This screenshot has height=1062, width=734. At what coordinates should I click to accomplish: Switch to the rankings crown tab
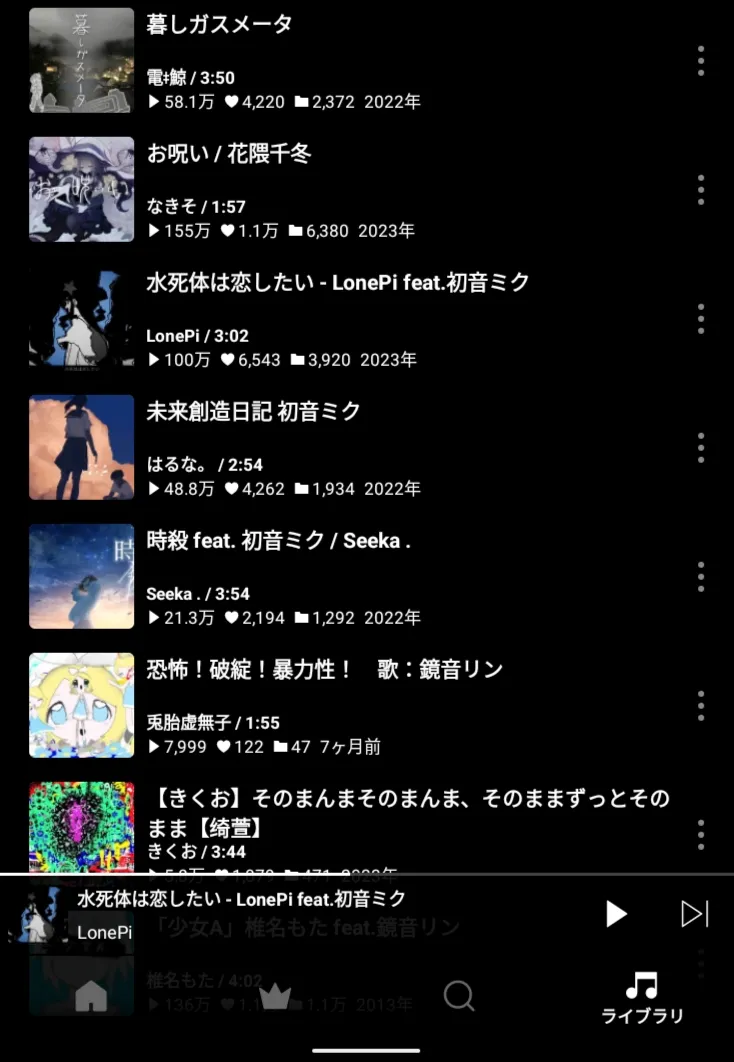(x=275, y=995)
